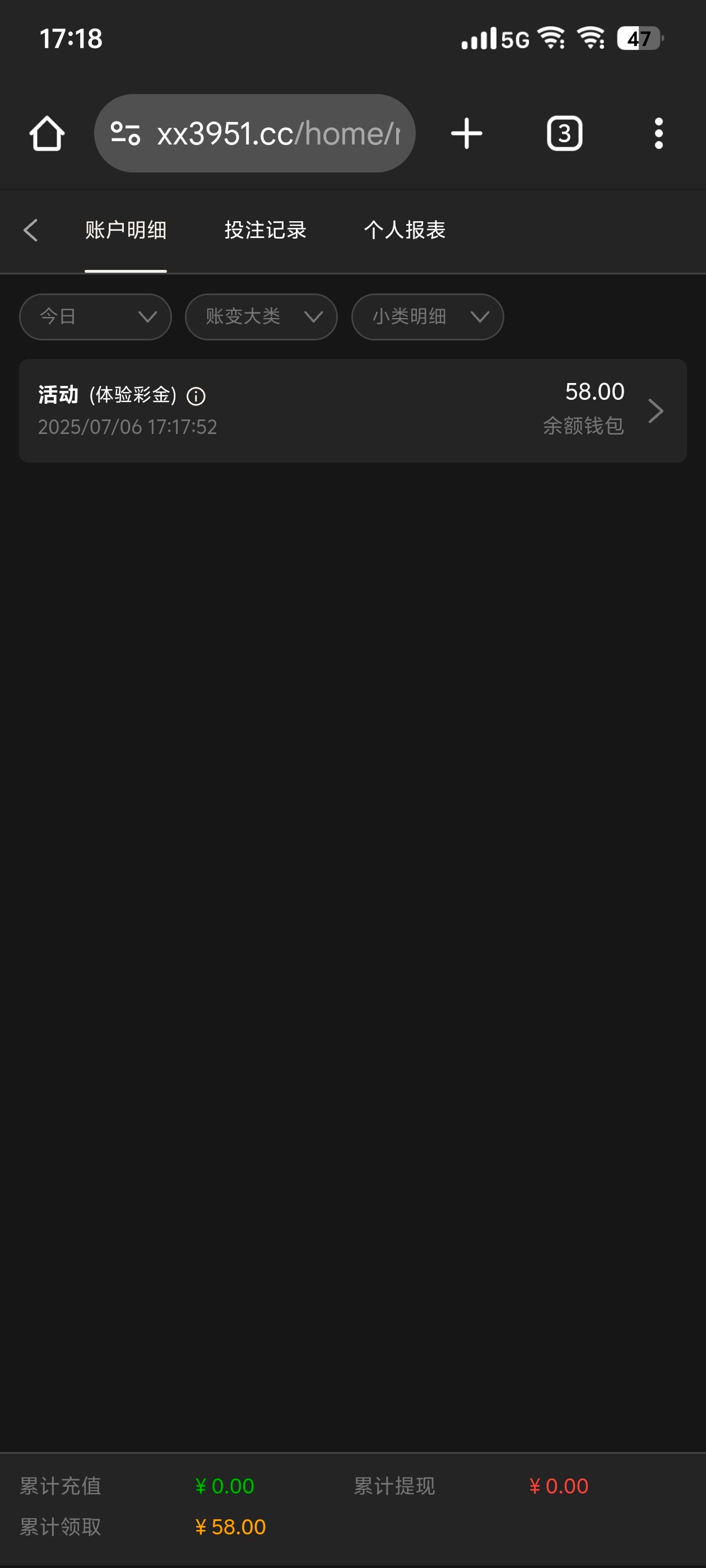Expand the 今日 date dropdown
The height and width of the screenshot is (1568, 706).
96,316
